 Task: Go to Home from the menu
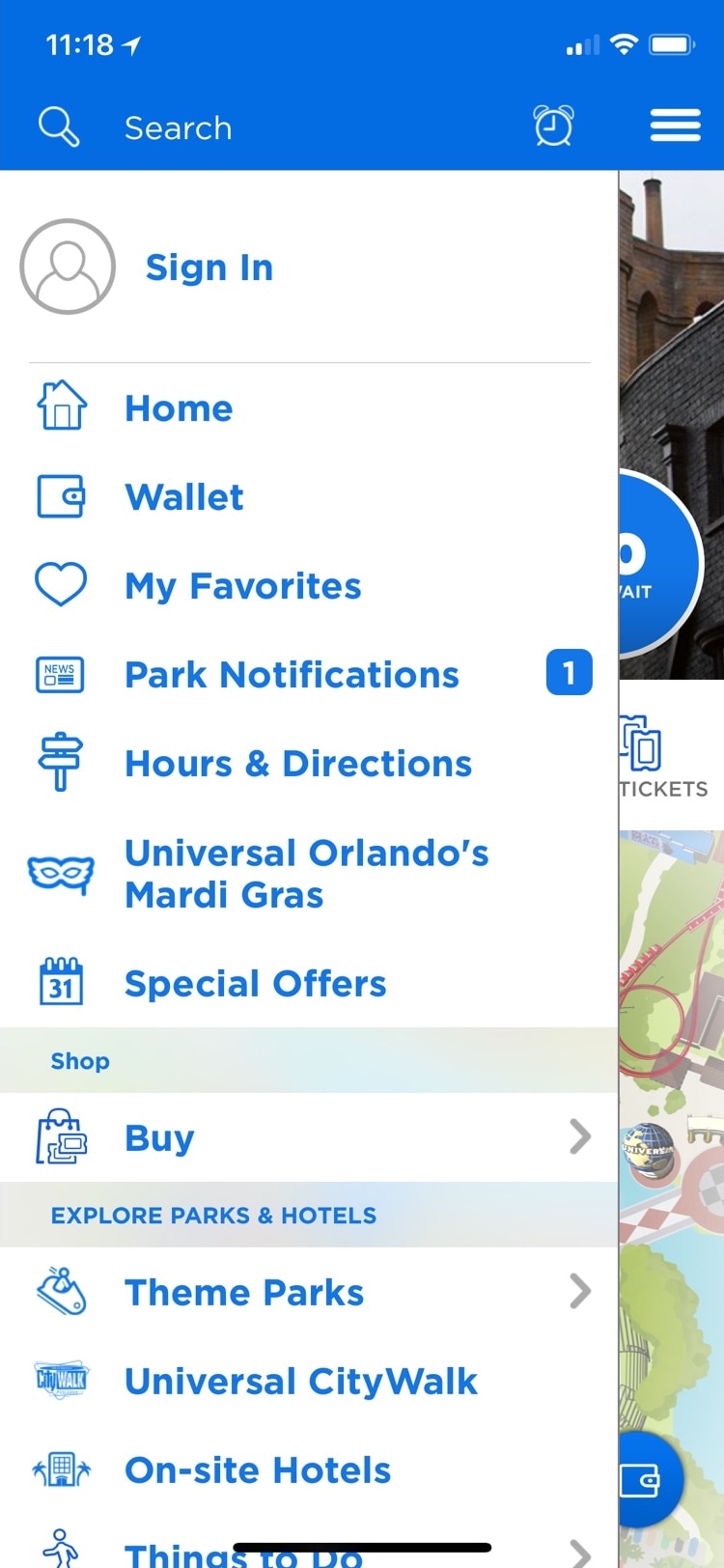(x=309, y=407)
